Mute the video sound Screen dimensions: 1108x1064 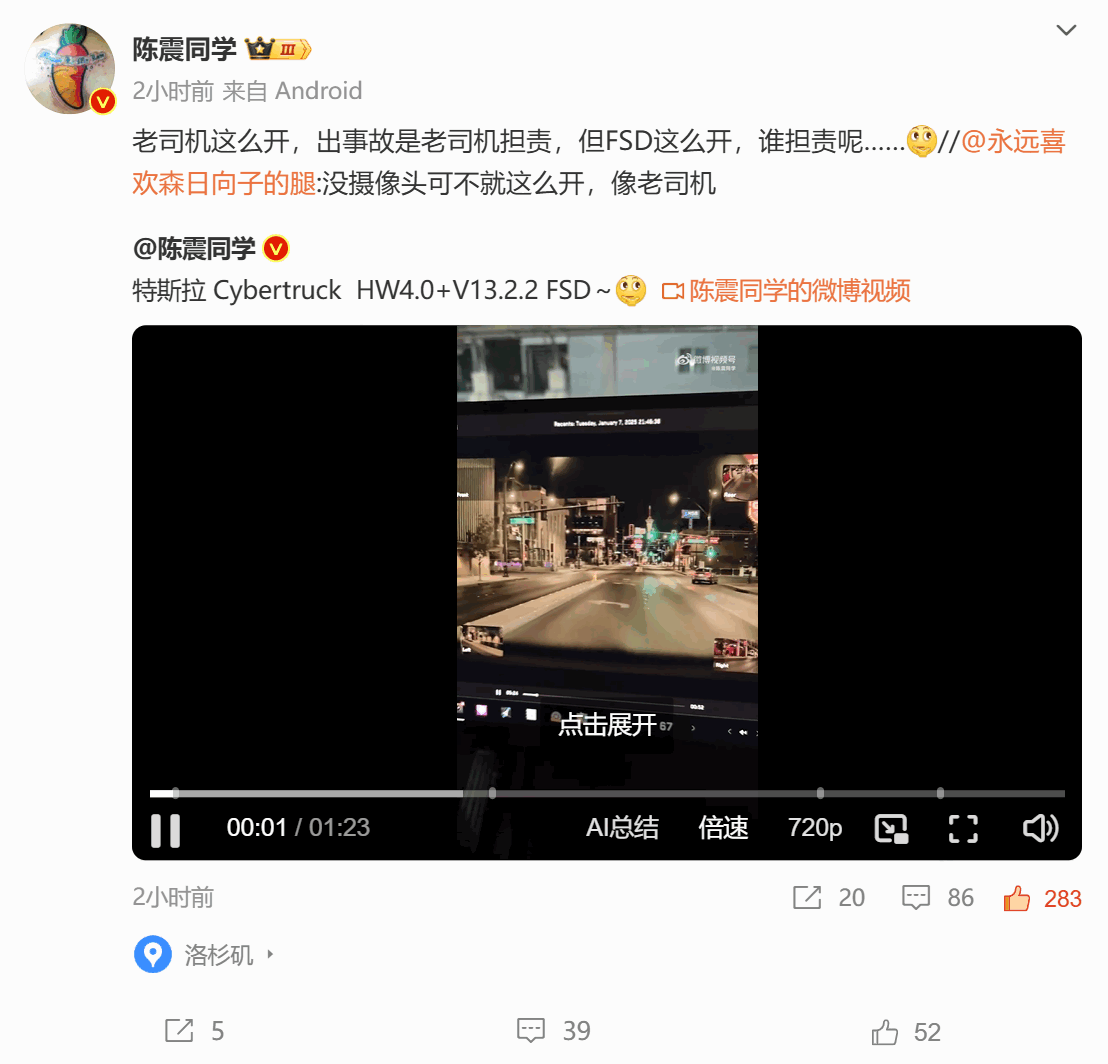coord(1040,828)
